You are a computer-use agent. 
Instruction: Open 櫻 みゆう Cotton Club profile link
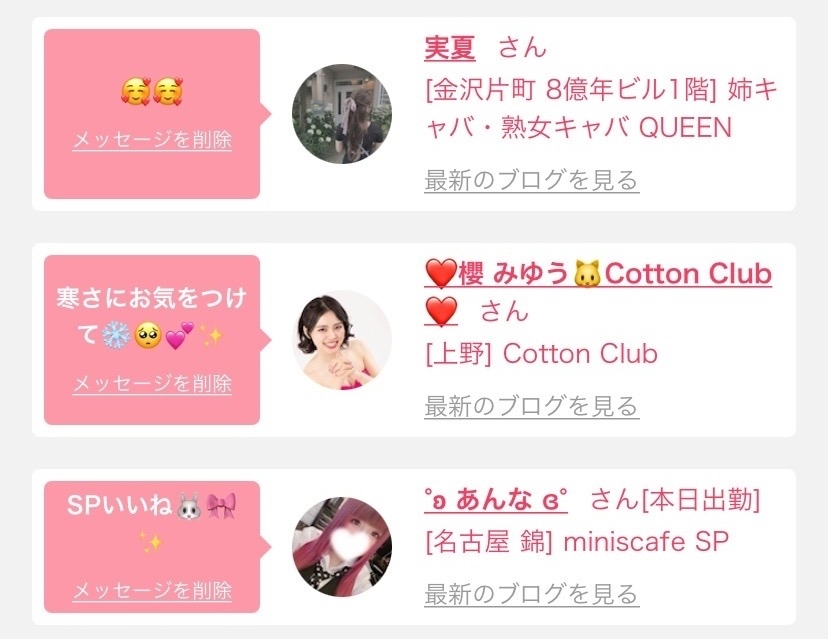[598, 274]
